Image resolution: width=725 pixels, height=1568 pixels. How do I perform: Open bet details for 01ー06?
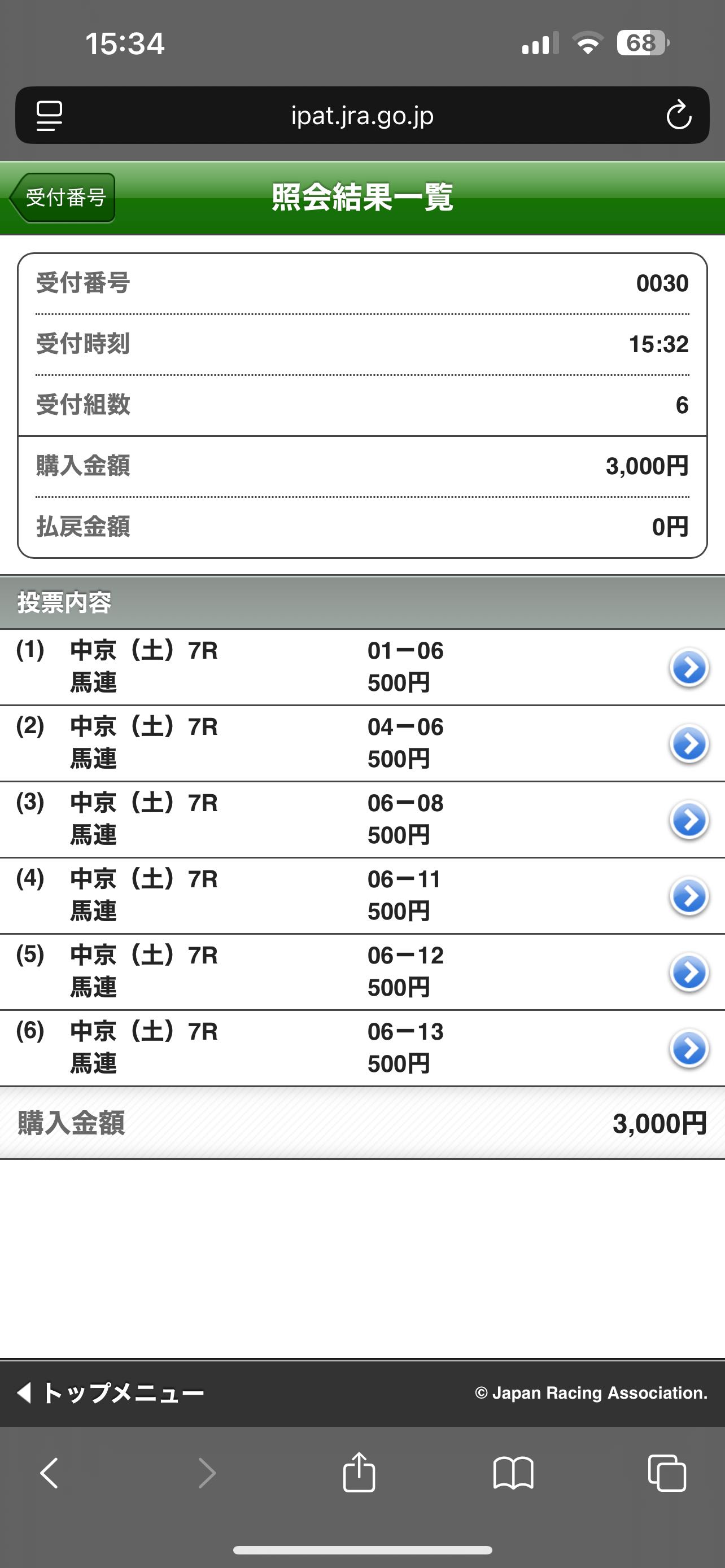click(362, 667)
